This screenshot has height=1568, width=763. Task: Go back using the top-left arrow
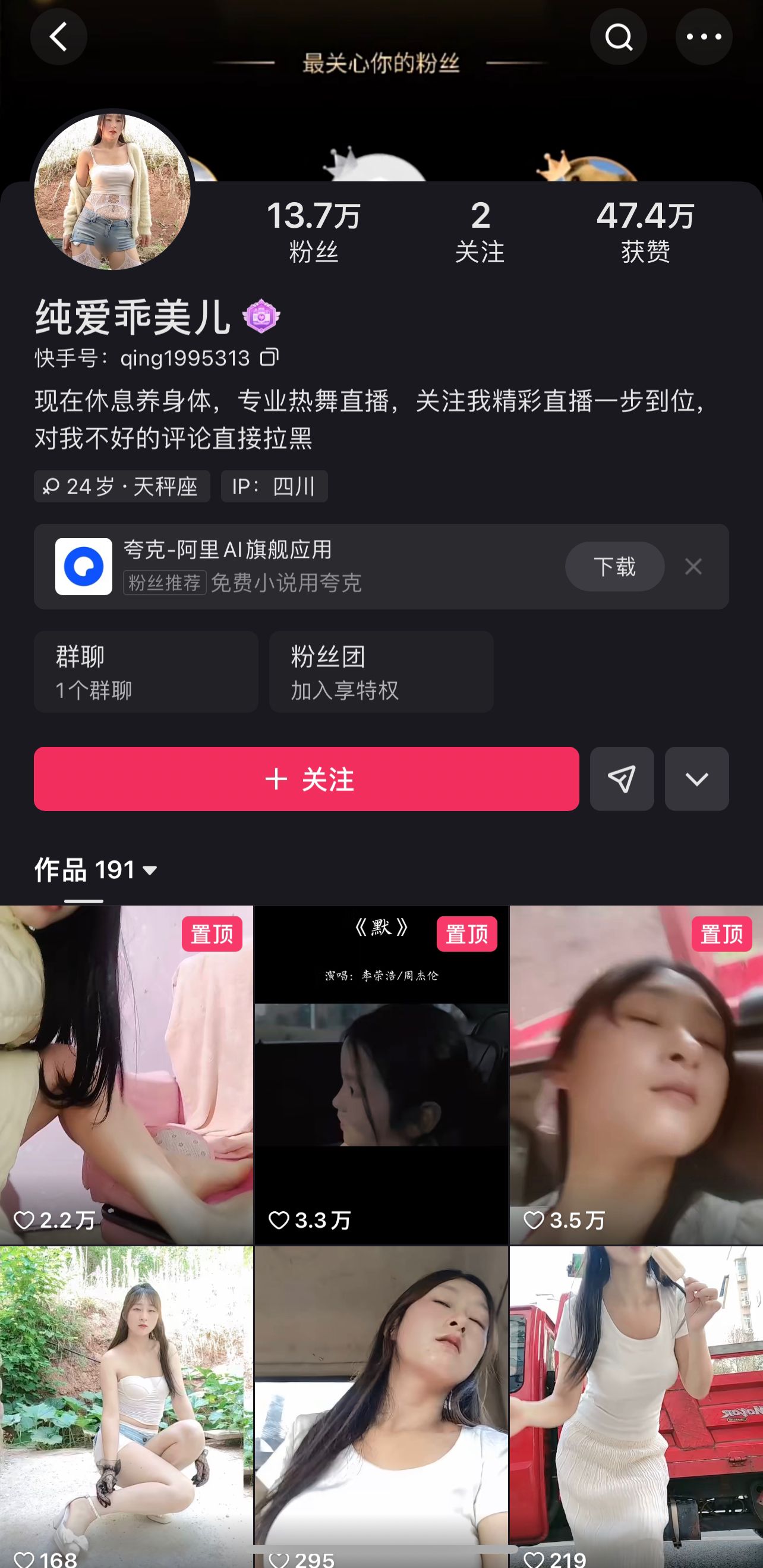pos(58,37)
